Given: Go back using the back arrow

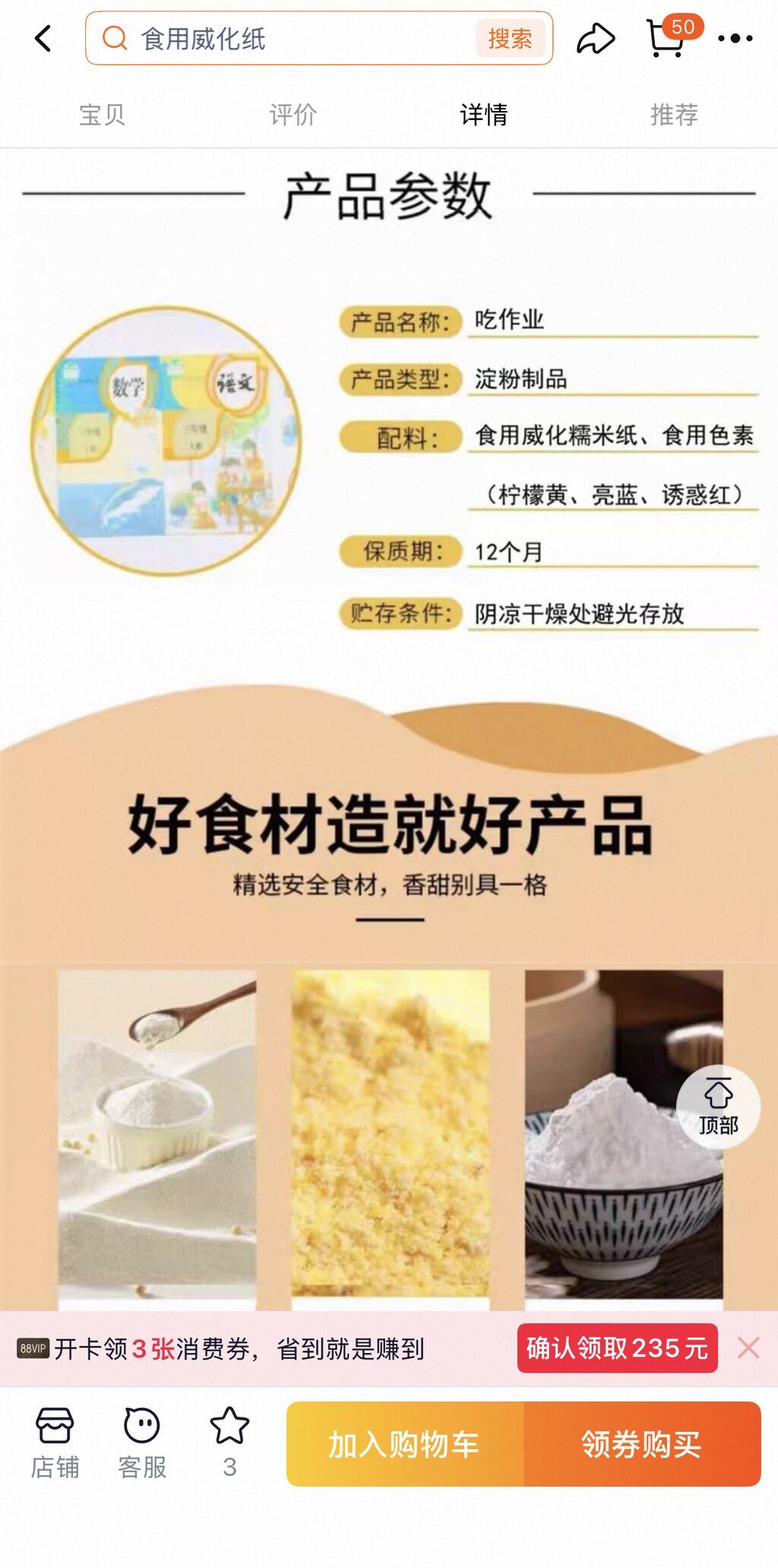Looking at the screenshot, I should pos(43,38).
